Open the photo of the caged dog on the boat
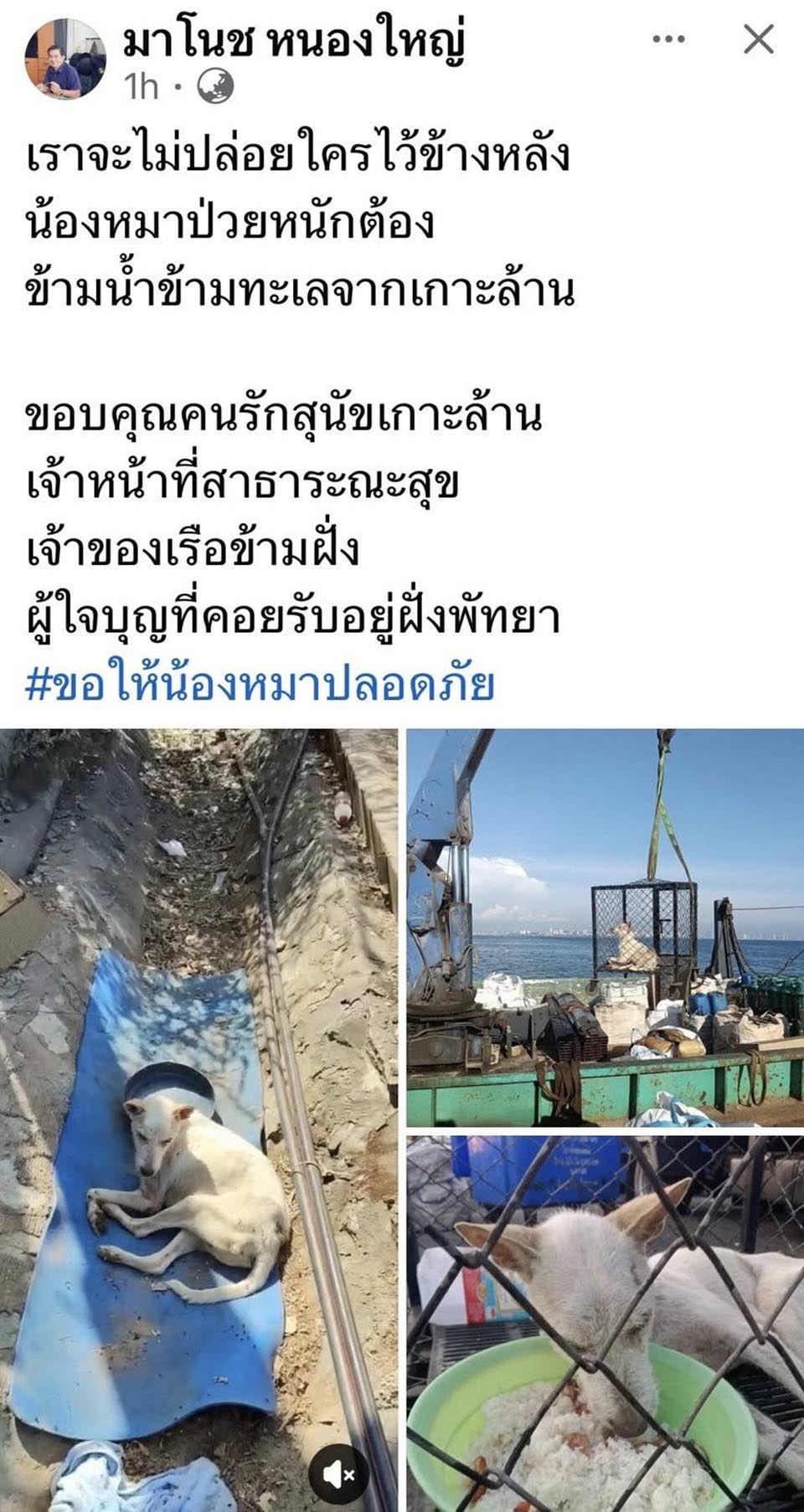This screenshot has width=804, height=1512. coord(605,928)
